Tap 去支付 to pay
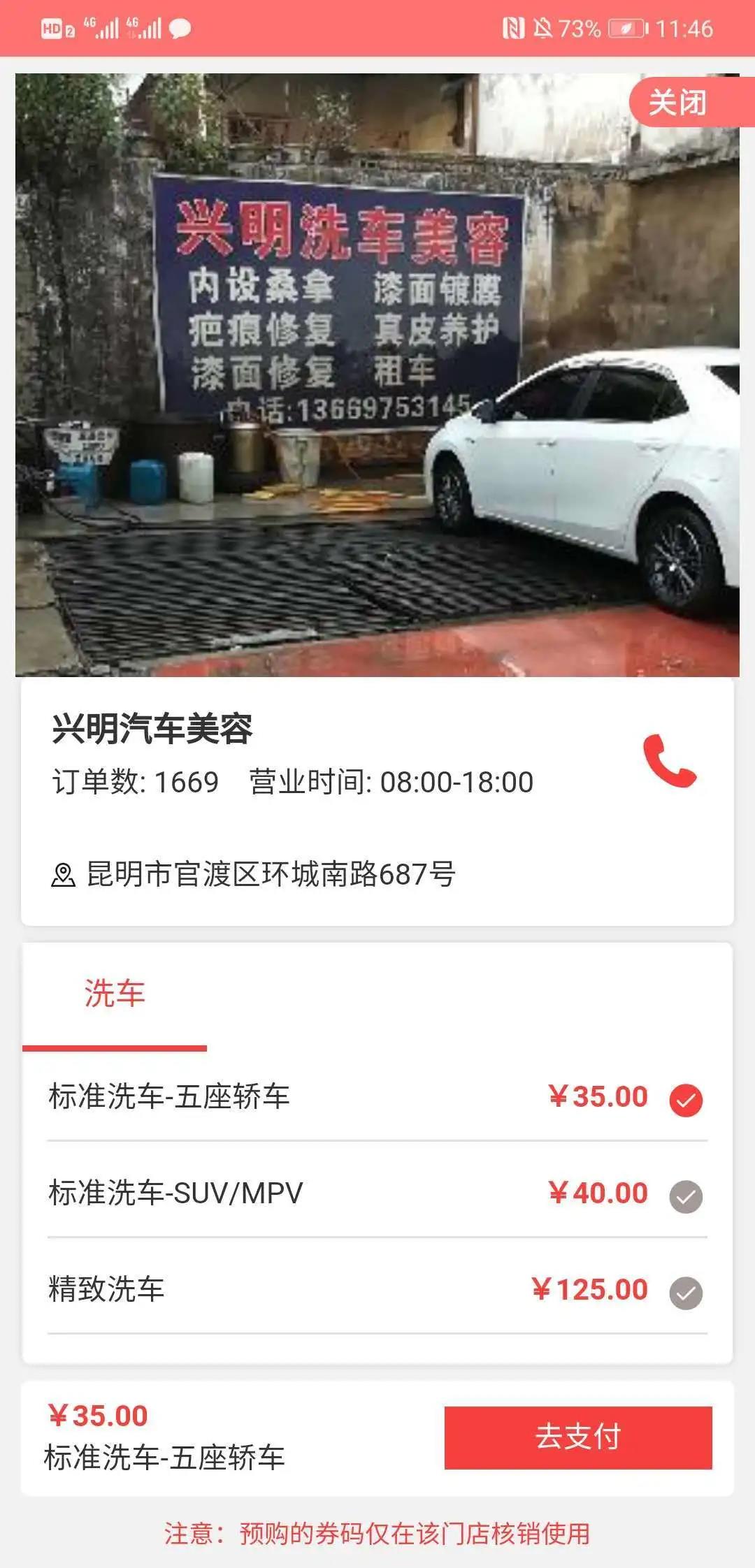The width and height of the screenshot is (755, 1568). [x=578, y=1437]
